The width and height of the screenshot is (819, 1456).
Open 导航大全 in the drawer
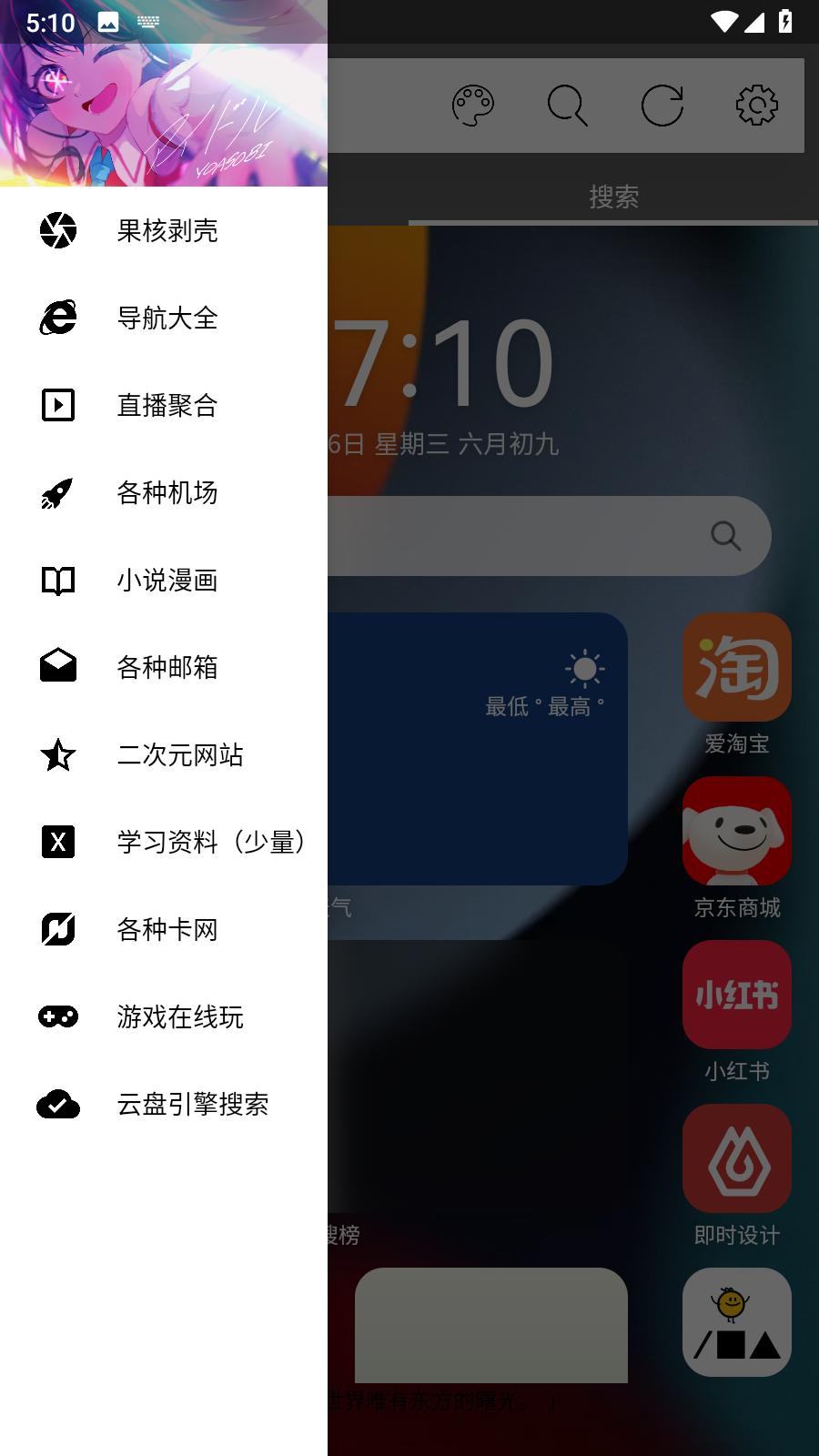click(x=164, y=318)
